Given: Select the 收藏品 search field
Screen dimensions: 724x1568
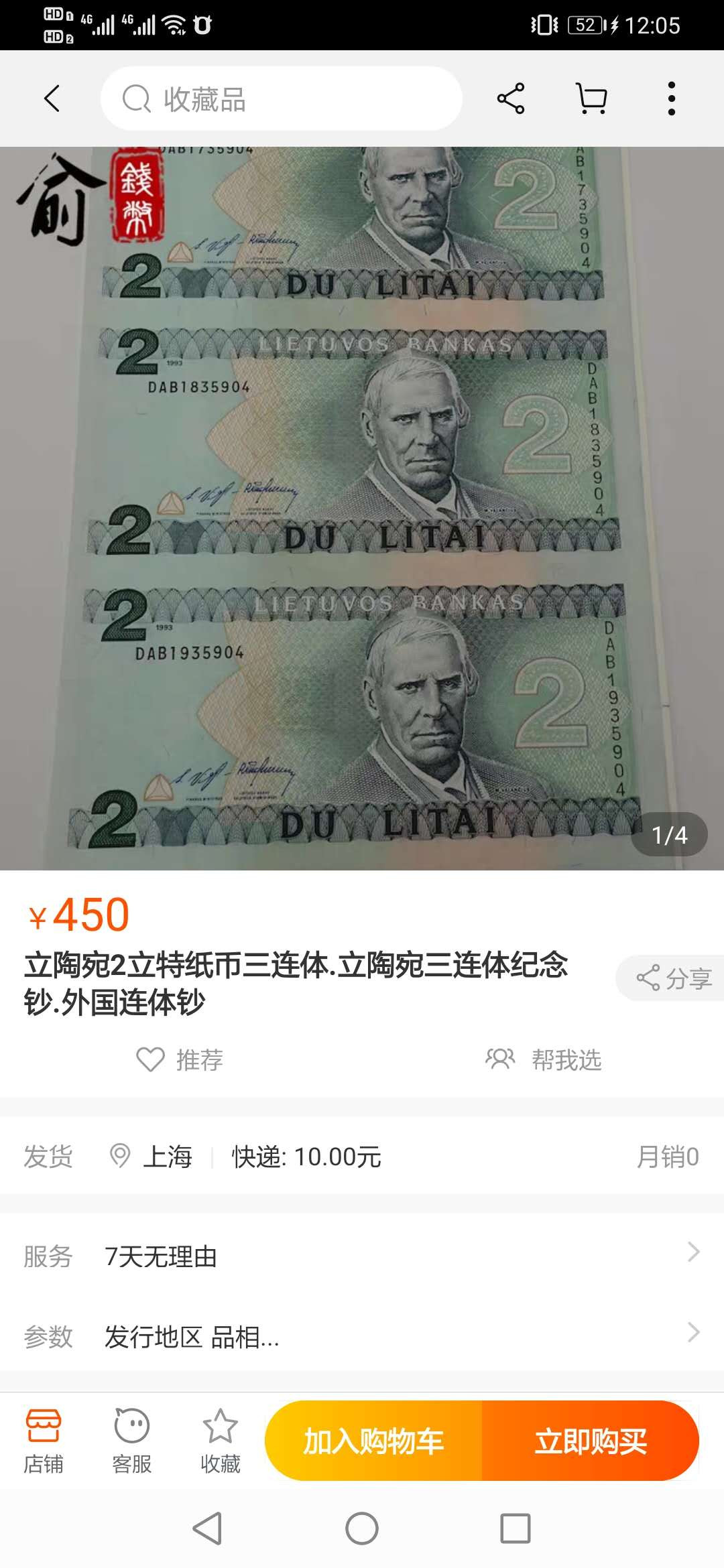Looking at the screenshot, I should coord(282,99).
